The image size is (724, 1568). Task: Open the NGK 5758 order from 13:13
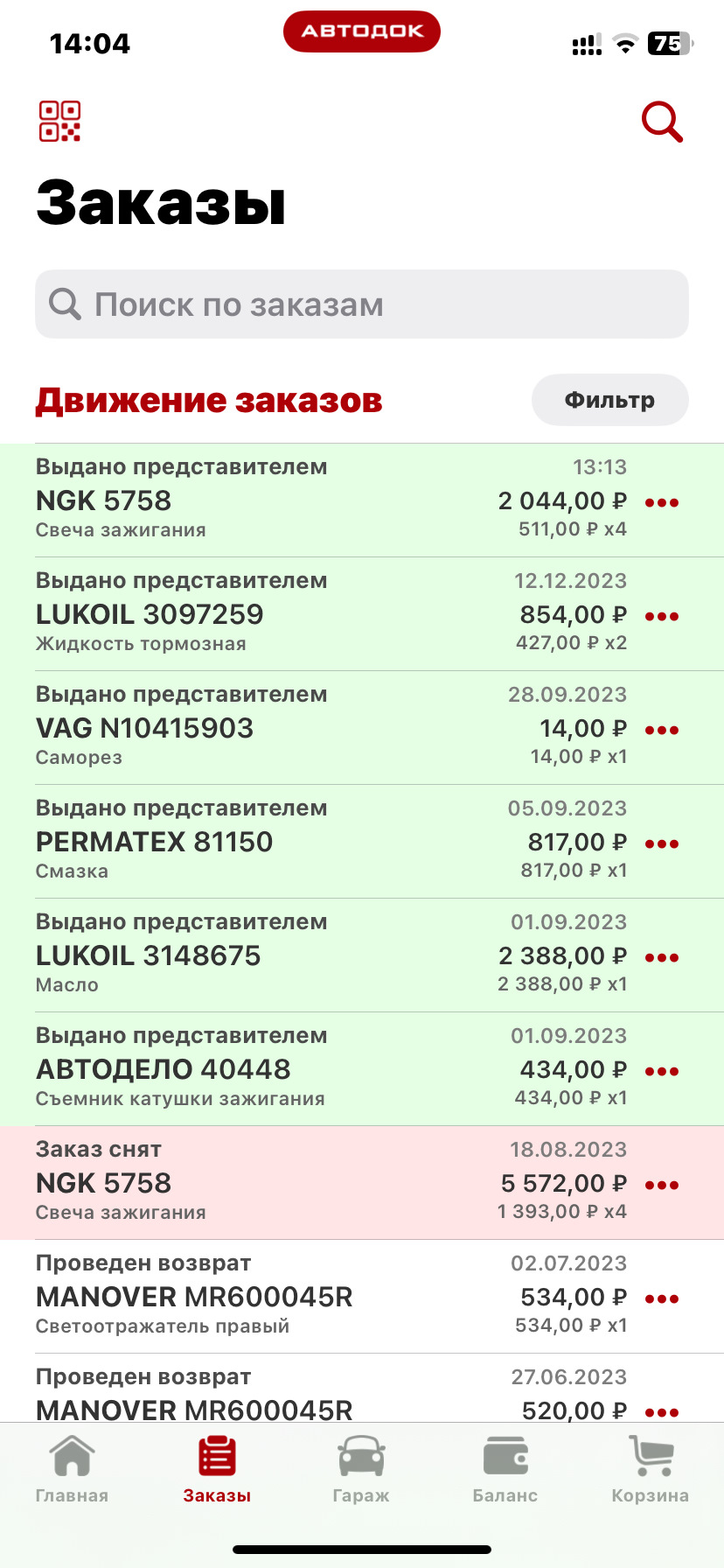(x=262, y=500)
